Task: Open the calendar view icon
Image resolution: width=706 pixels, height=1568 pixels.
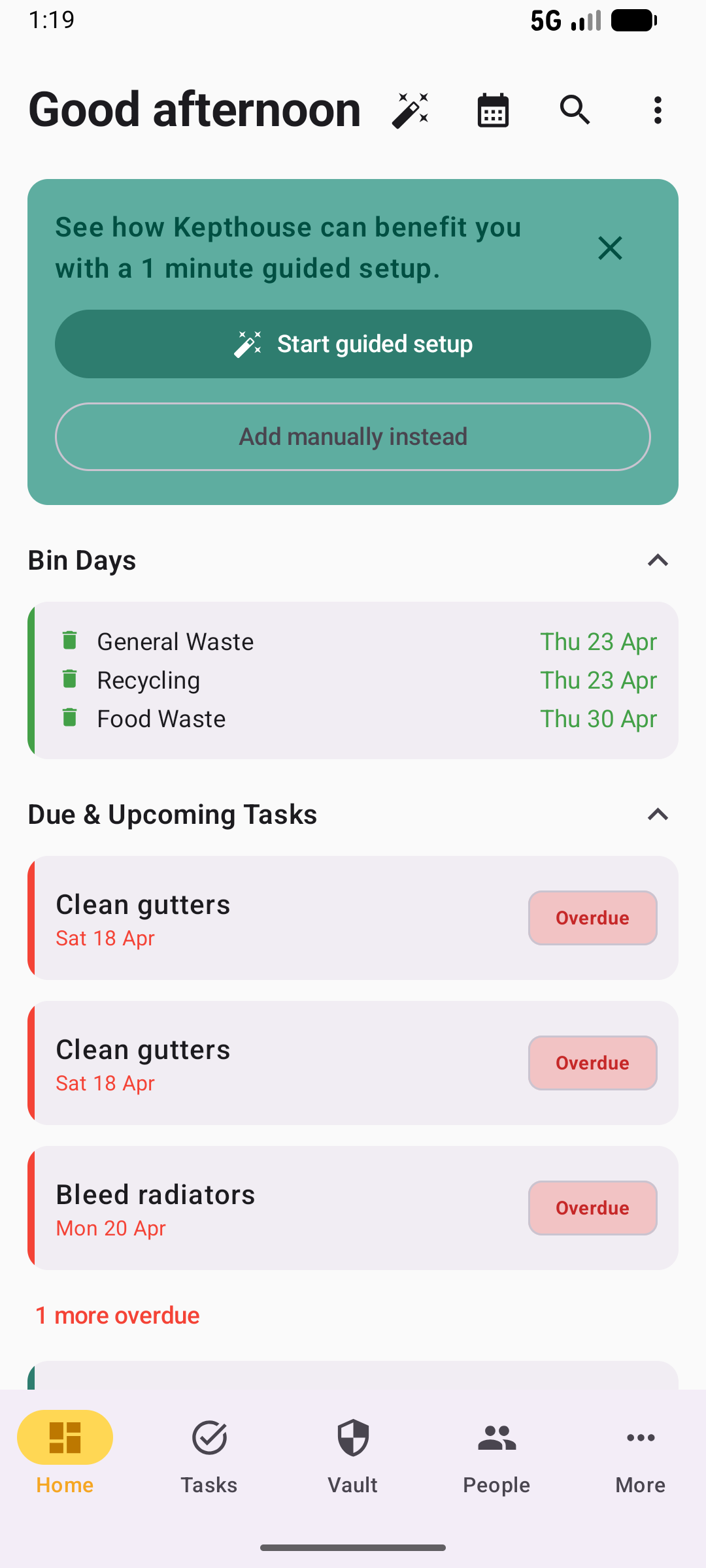Action: (493, 110)
